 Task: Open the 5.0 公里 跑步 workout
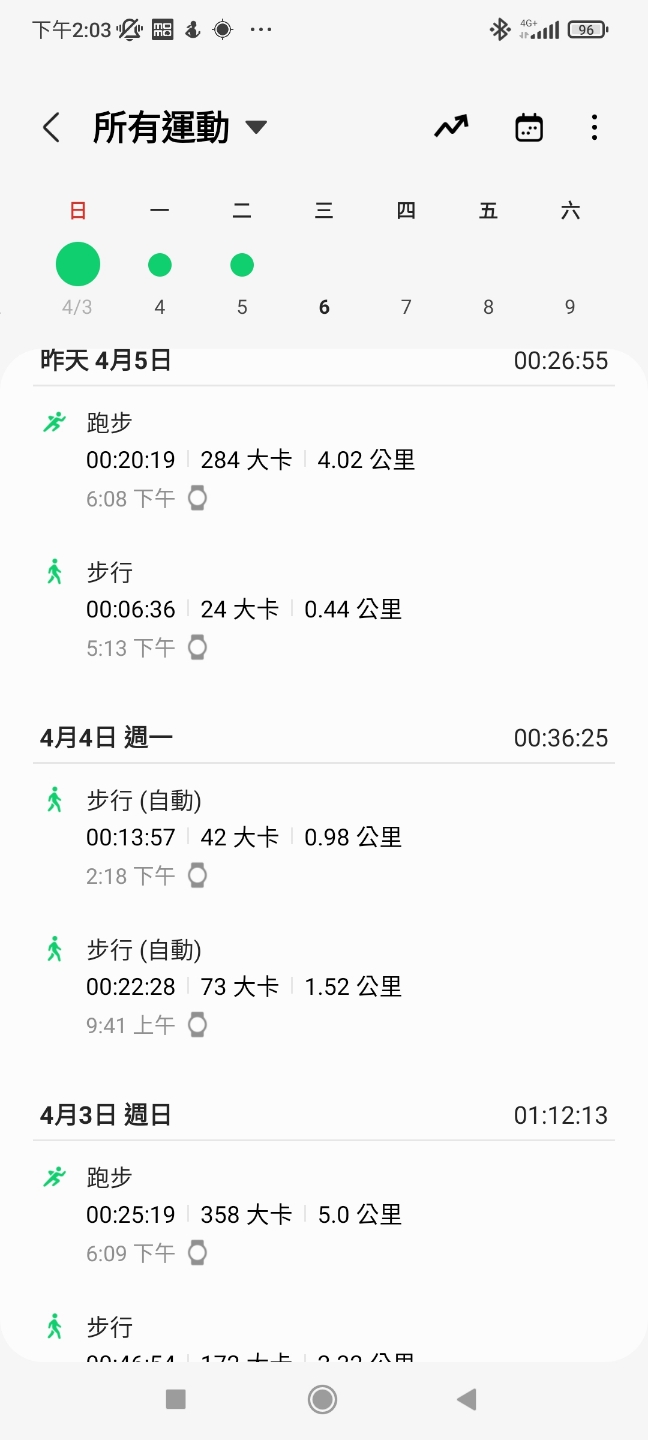324,1215
